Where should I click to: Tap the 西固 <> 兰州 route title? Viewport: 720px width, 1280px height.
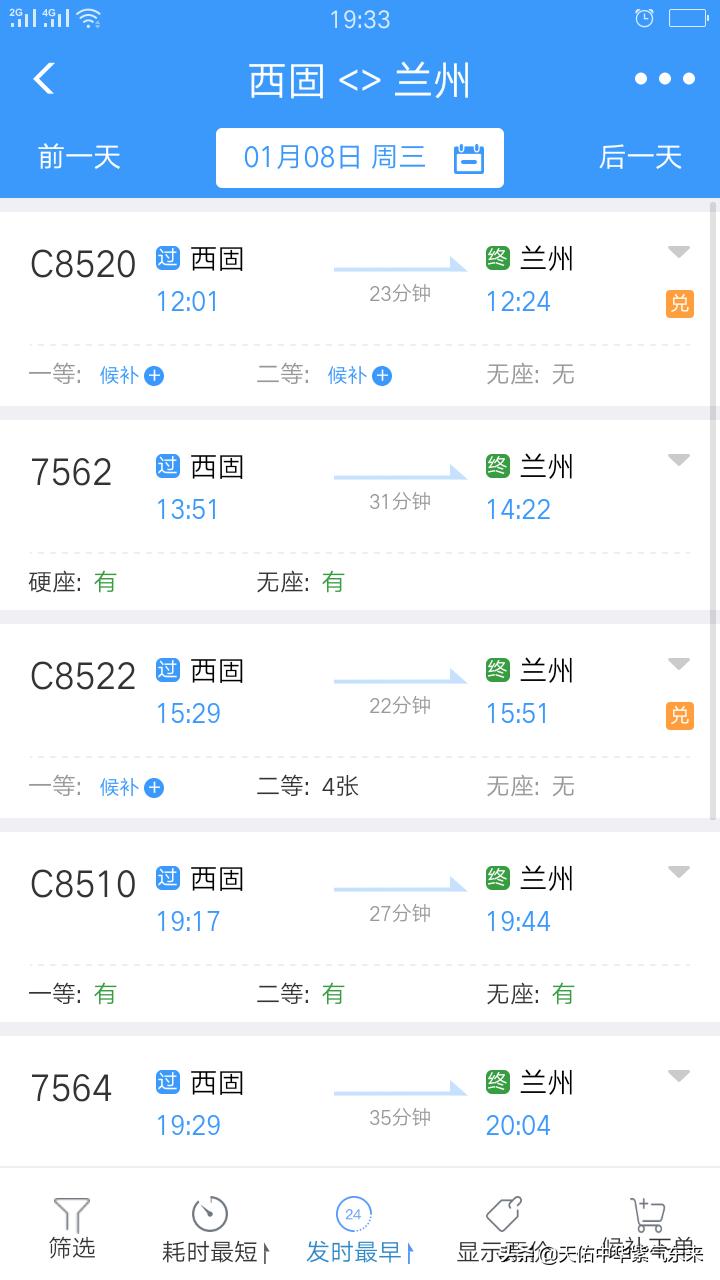coord(360,82)
